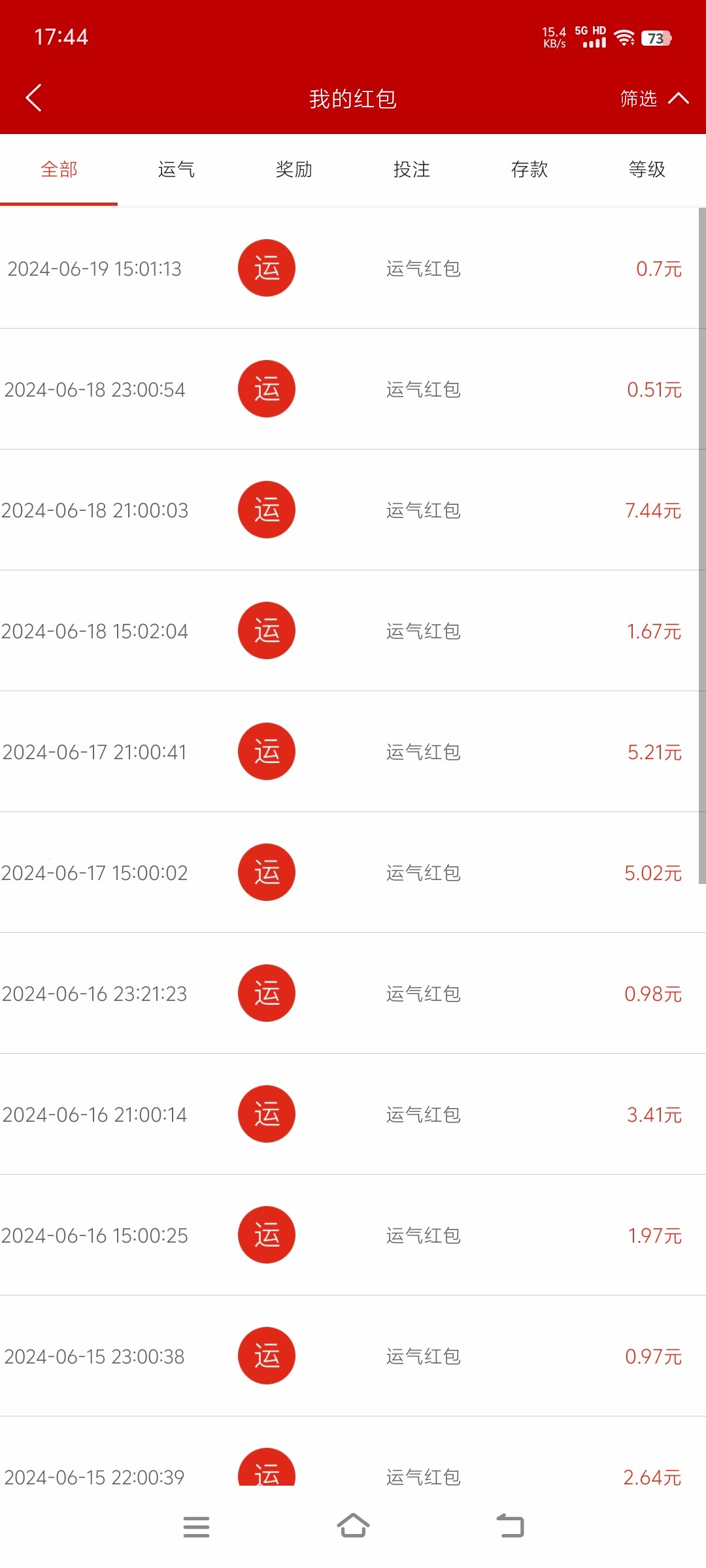Tap the system home button

pos(353,1526)
